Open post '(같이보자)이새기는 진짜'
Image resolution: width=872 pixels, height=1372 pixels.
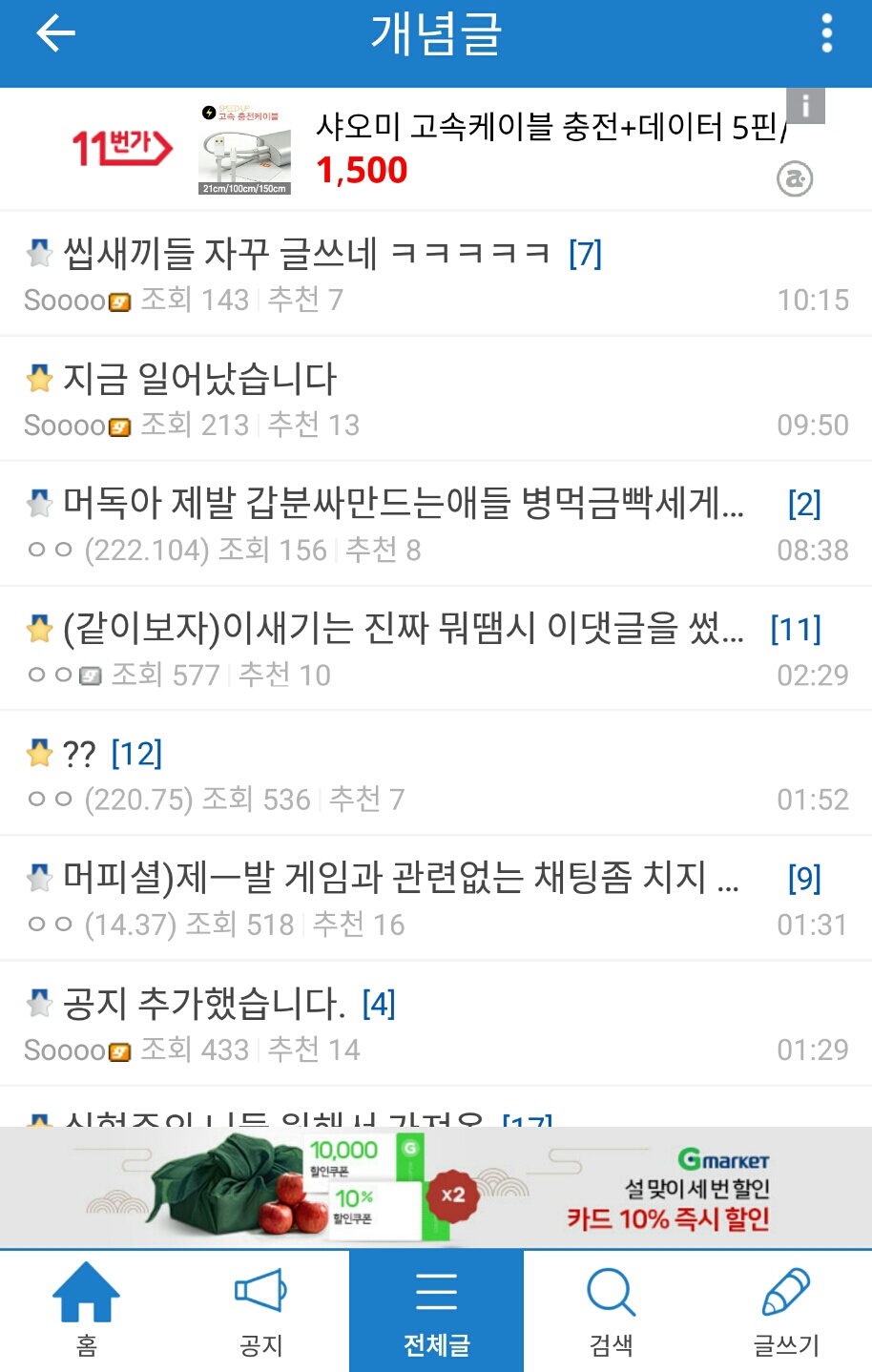point(401,629)
